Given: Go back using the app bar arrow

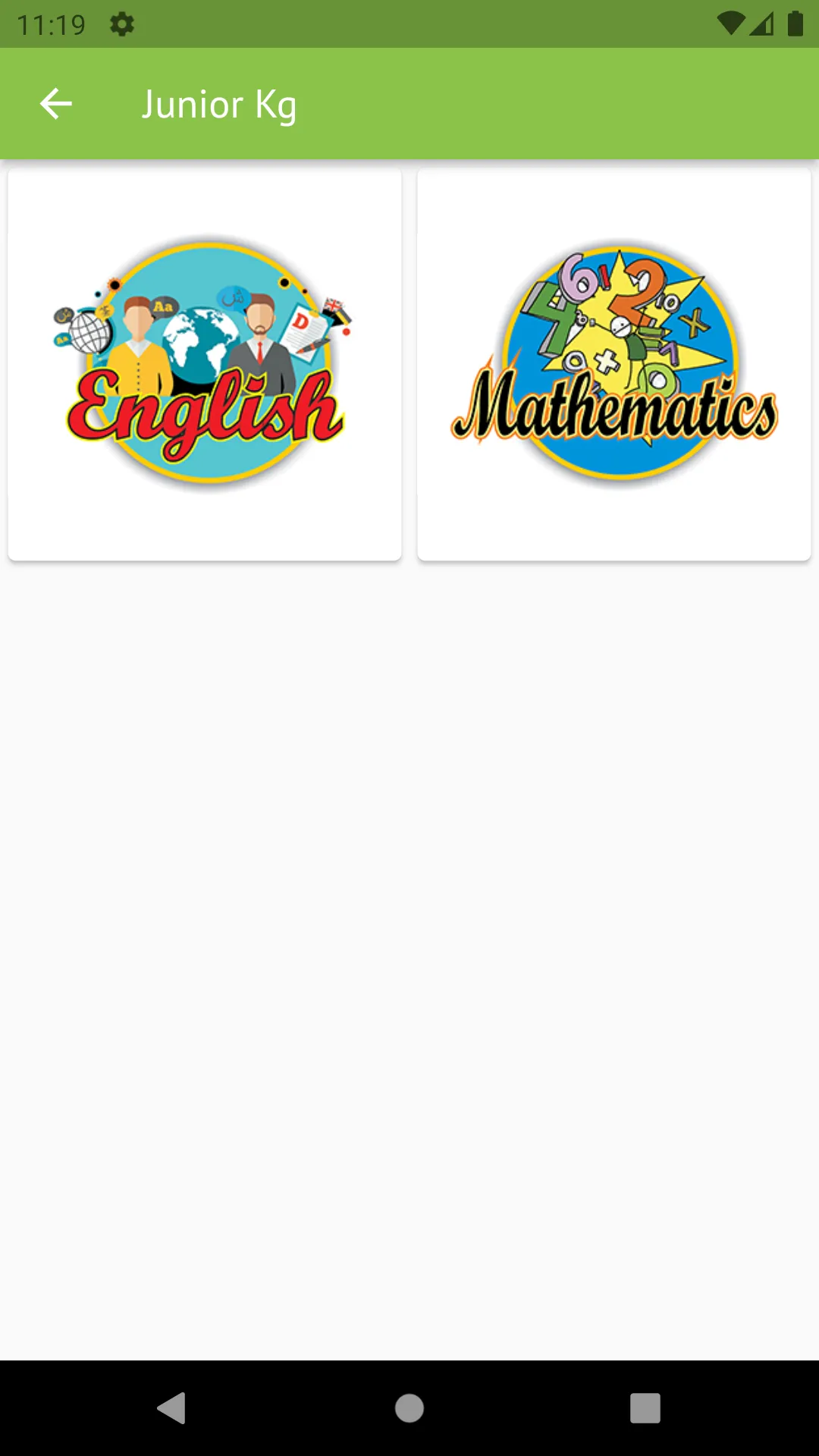Looking at the screenshot, I should [56, 104].
